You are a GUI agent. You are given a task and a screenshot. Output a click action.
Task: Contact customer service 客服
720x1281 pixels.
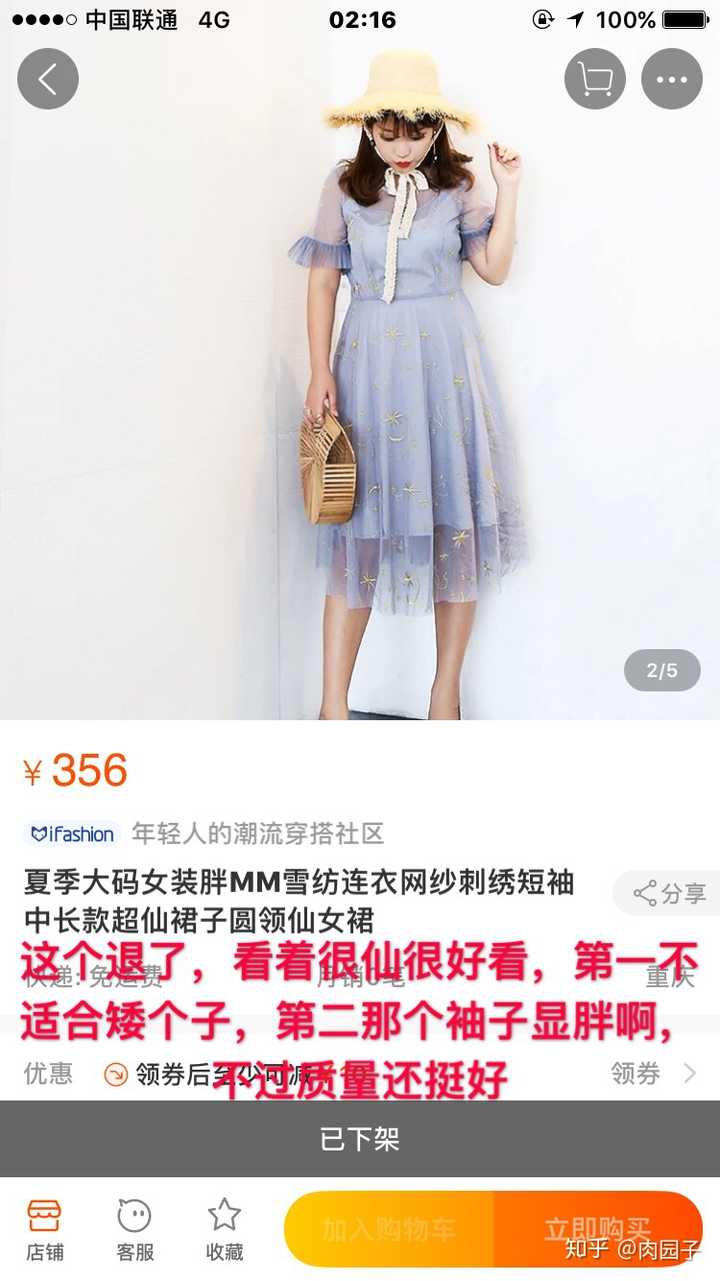coord(134,1230)
